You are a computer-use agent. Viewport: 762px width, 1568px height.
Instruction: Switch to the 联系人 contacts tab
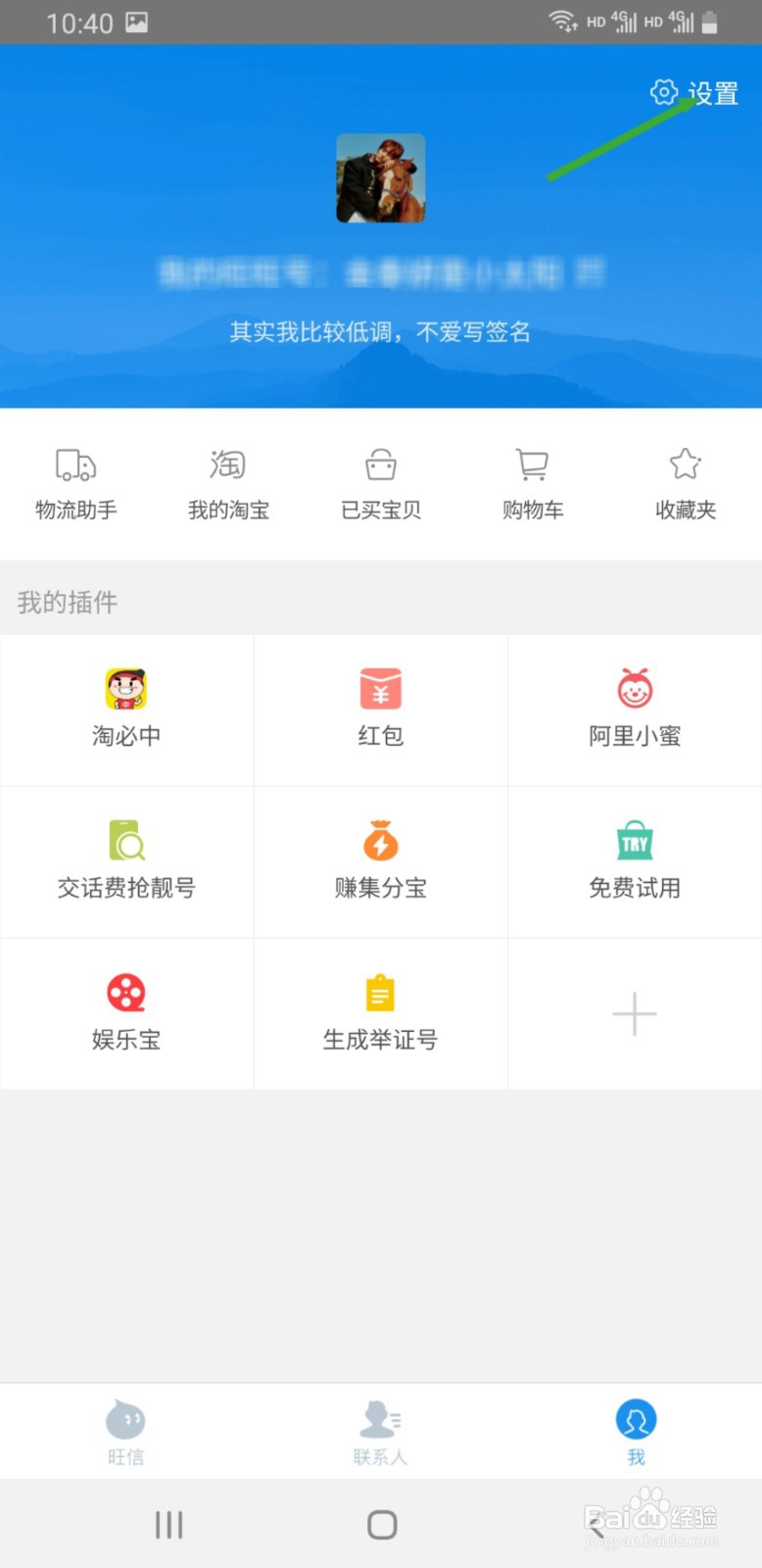380,1431
